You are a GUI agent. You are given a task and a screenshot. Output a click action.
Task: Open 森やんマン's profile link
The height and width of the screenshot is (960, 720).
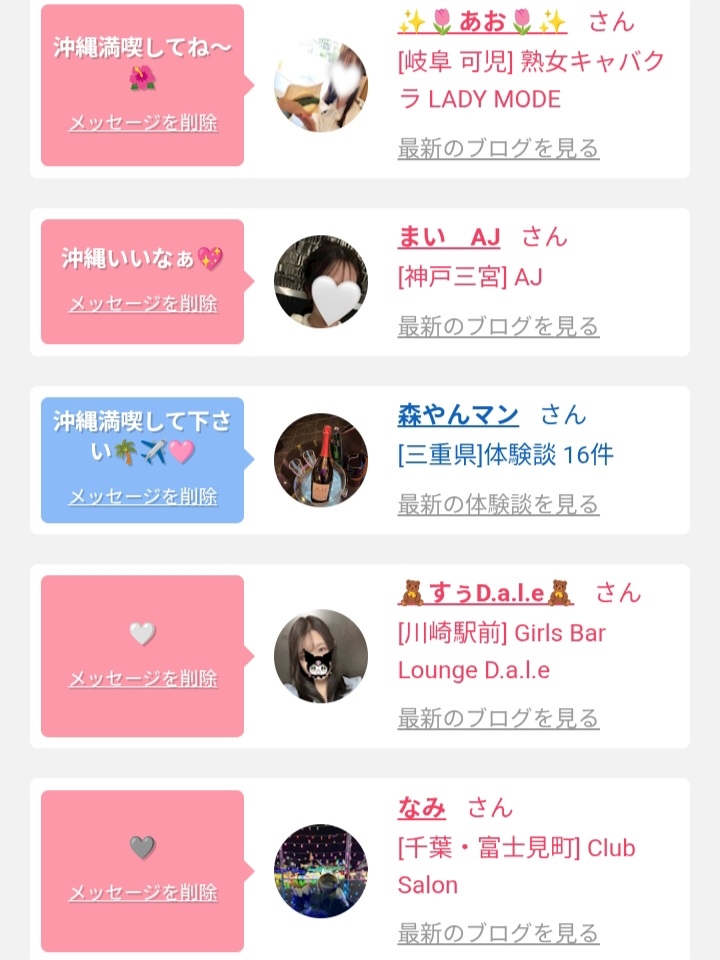pyautogui.click(x=458, y=415)
